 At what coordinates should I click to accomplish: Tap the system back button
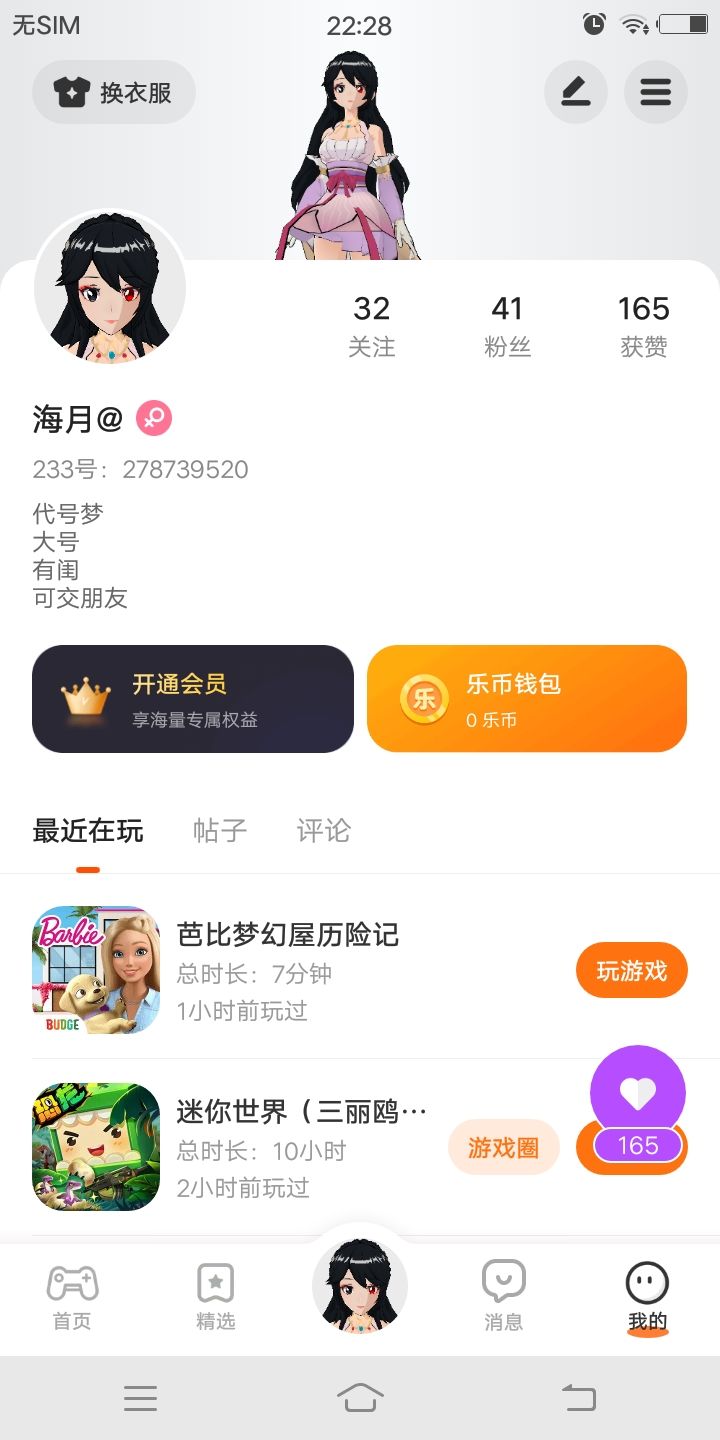578,1397
